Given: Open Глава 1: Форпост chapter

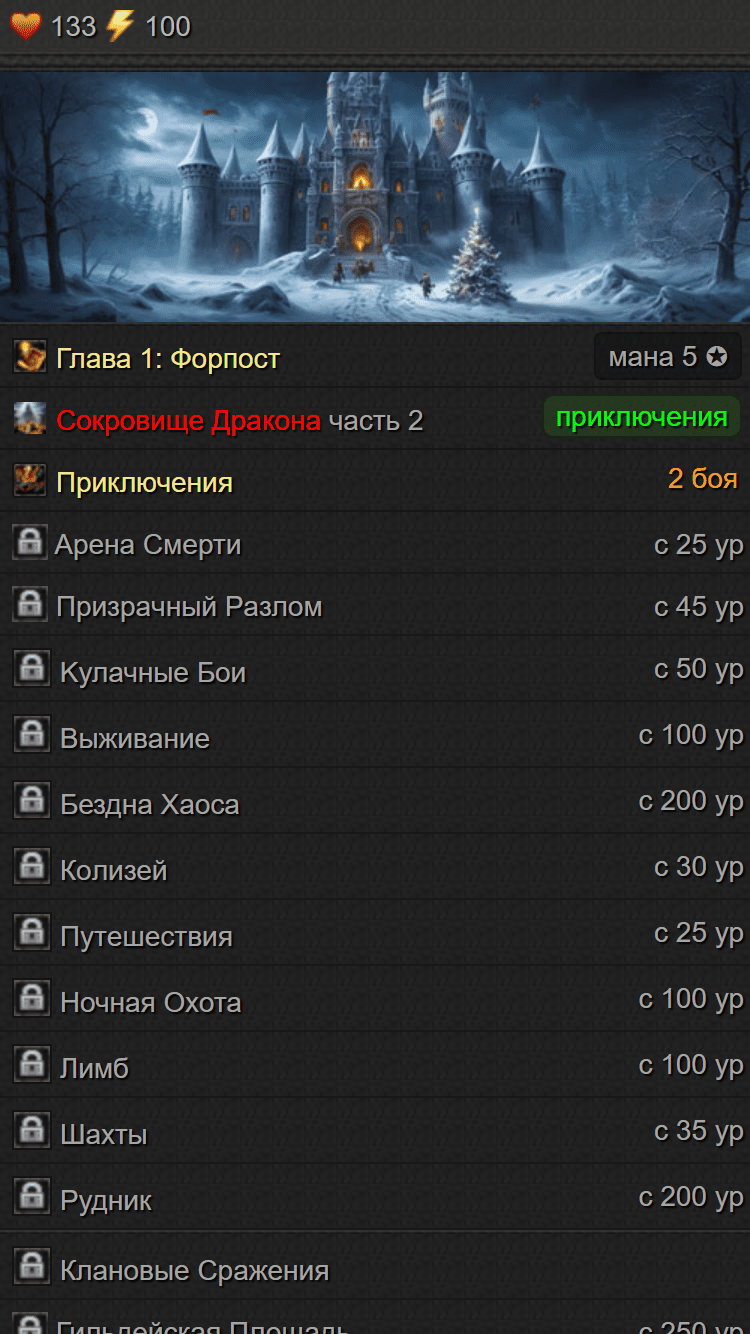Looking at the screenshot, I should tap(168, 358).
